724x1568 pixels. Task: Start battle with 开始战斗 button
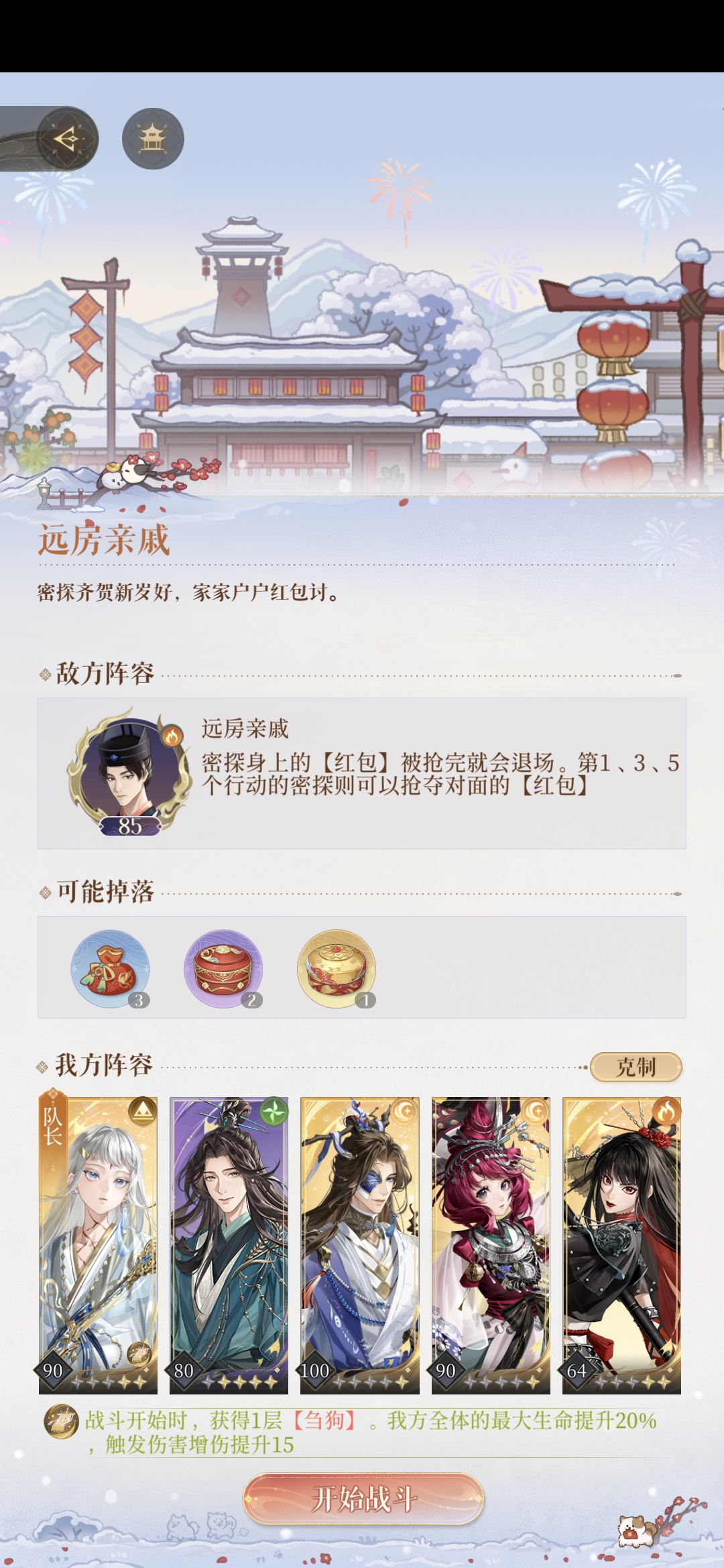tap(363, 1498)
